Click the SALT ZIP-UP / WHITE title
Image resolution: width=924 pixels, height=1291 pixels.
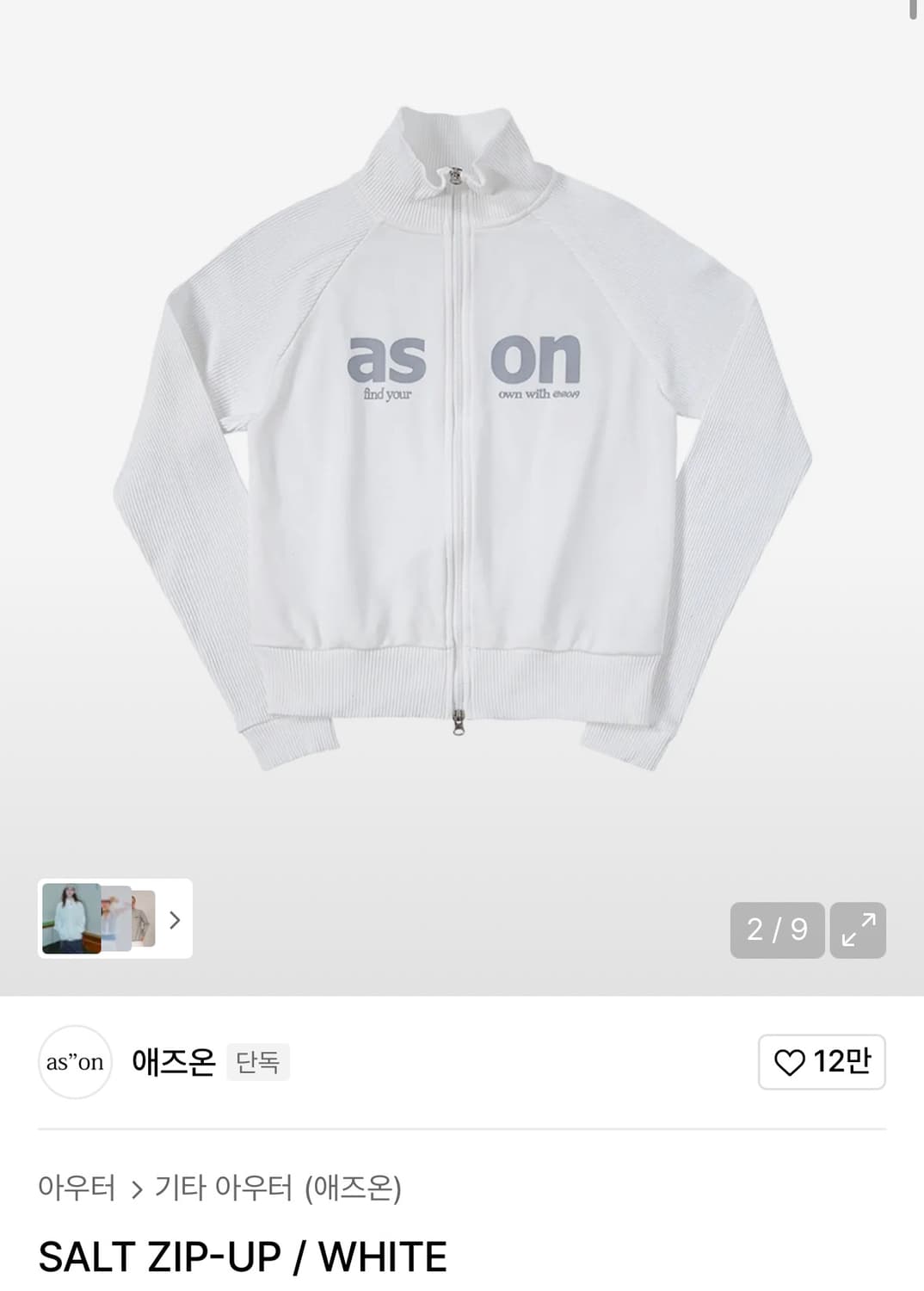point(243,1257)
